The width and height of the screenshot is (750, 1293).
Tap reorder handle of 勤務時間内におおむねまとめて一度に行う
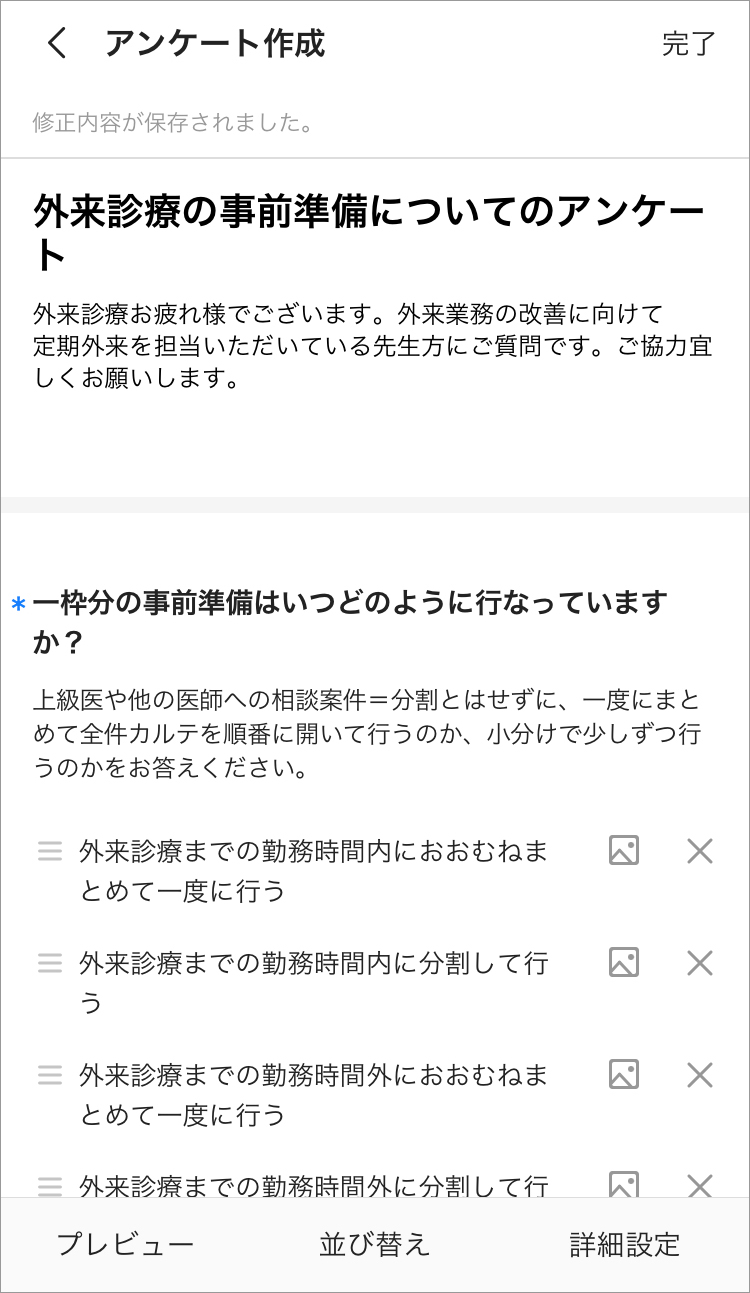50,851
